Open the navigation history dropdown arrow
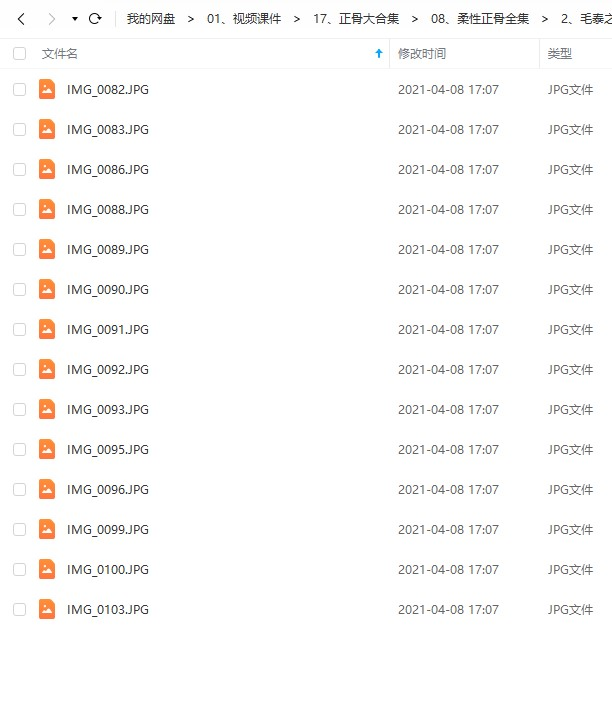The image size is (612, 716). [x=74, y=19]
